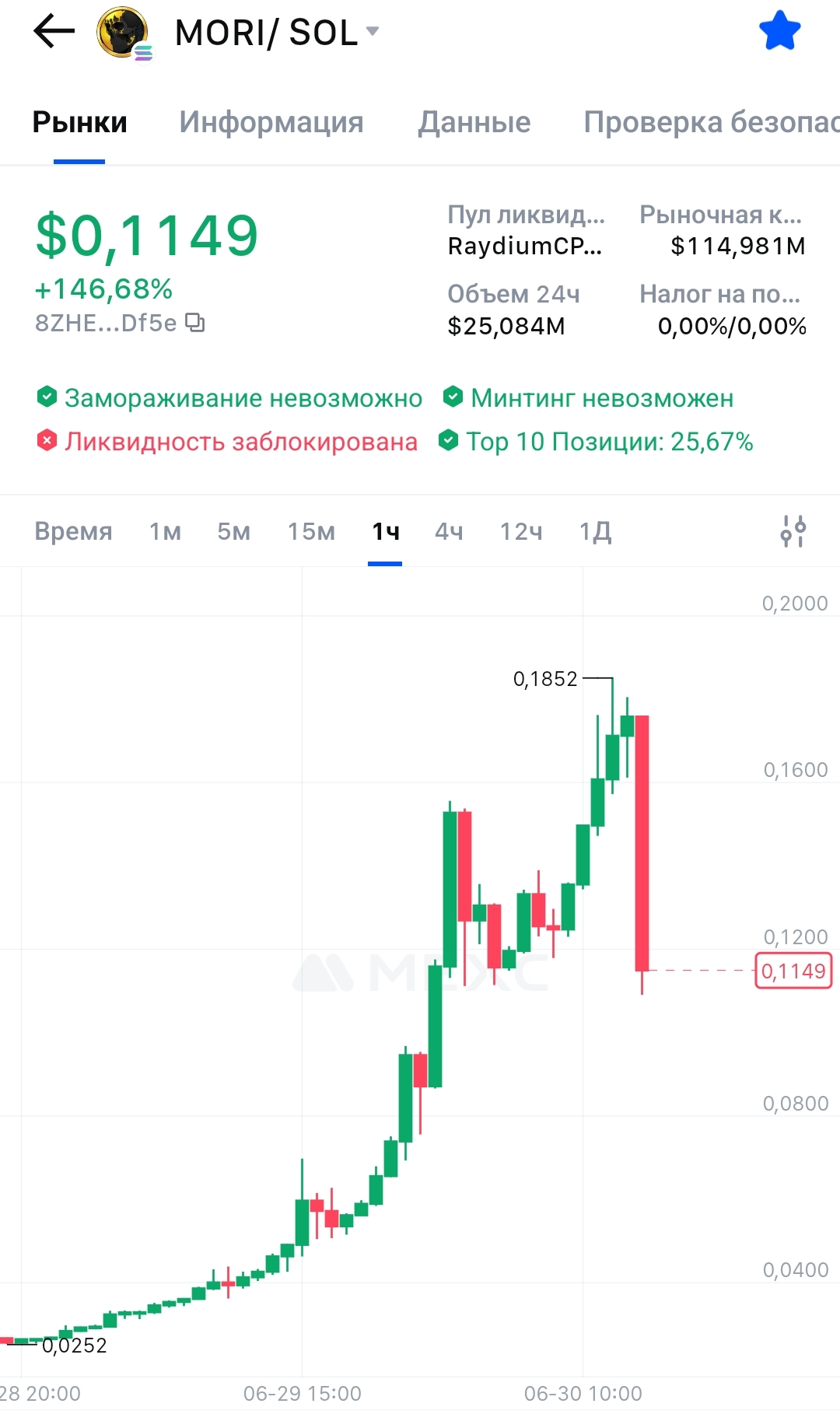Set chart interval to 1м
Image resolution: width=840 pixels, height=1414 pixels.
[165, 531]
